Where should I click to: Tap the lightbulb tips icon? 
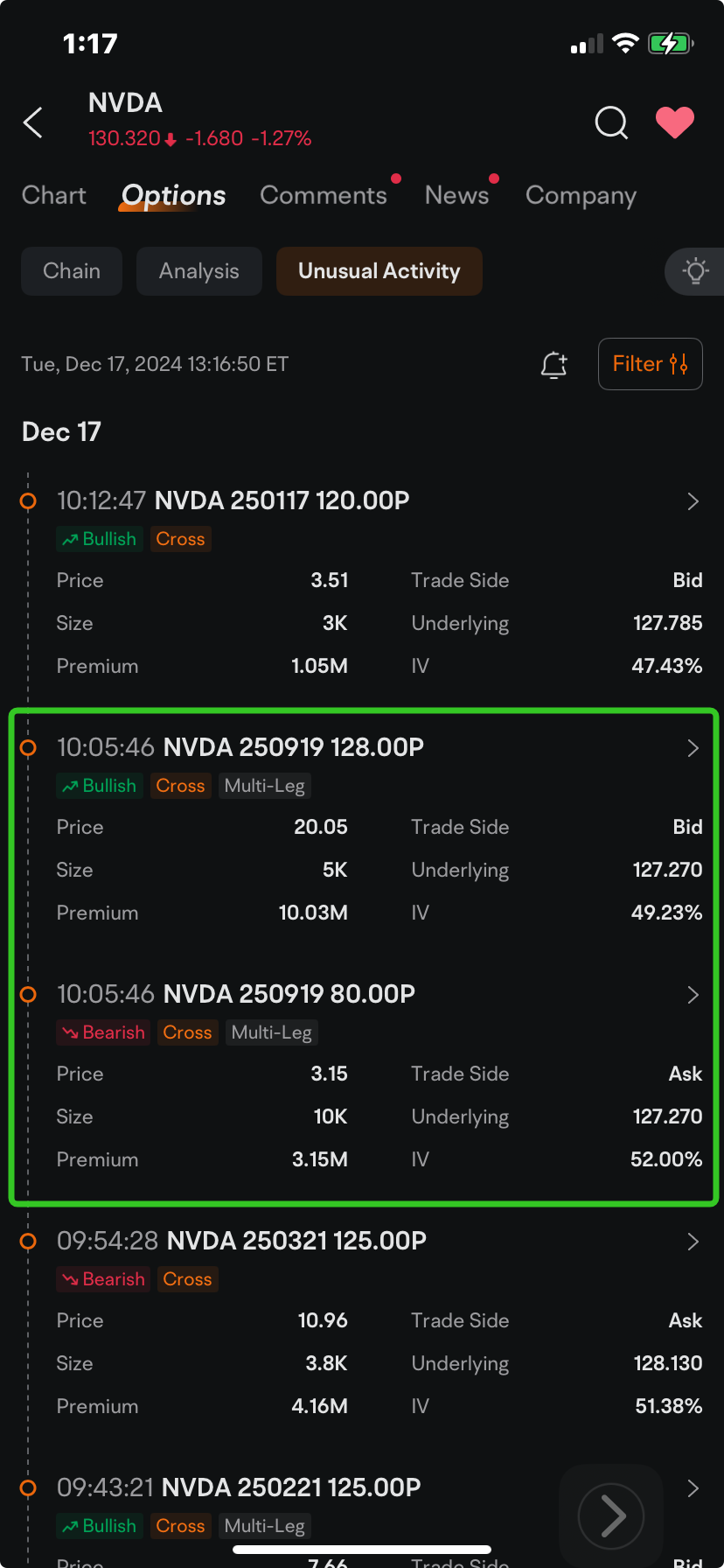coord(695,271)
